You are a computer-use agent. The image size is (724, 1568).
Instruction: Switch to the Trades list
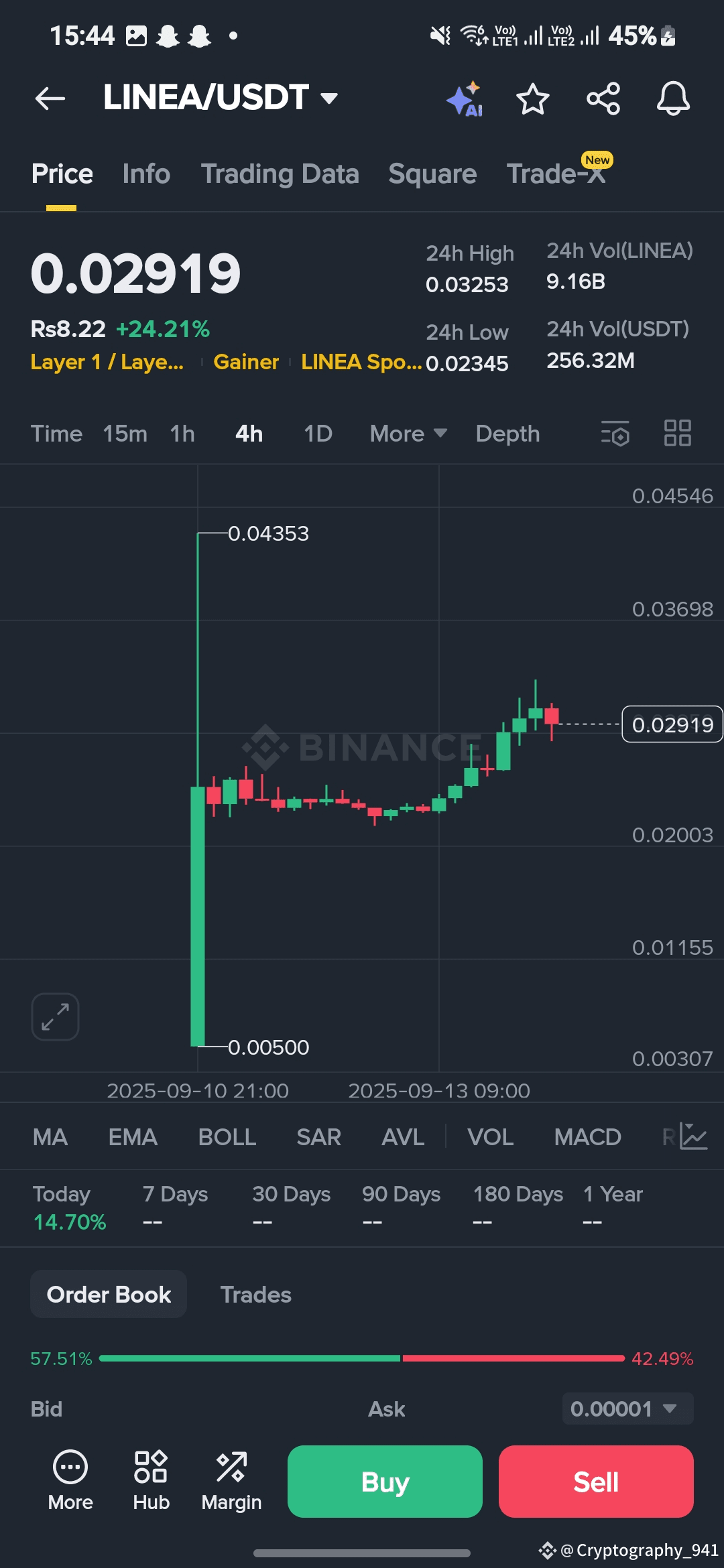[255, 1295]
